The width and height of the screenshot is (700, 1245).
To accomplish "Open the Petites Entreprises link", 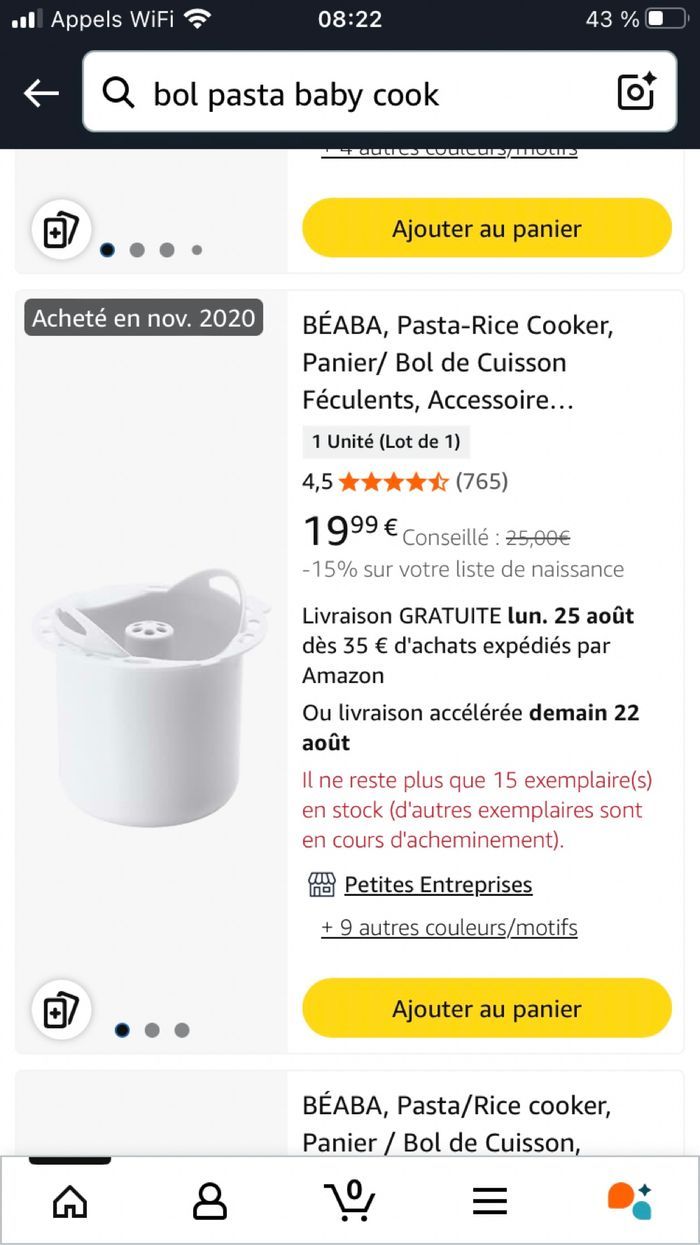I will 437,884.
